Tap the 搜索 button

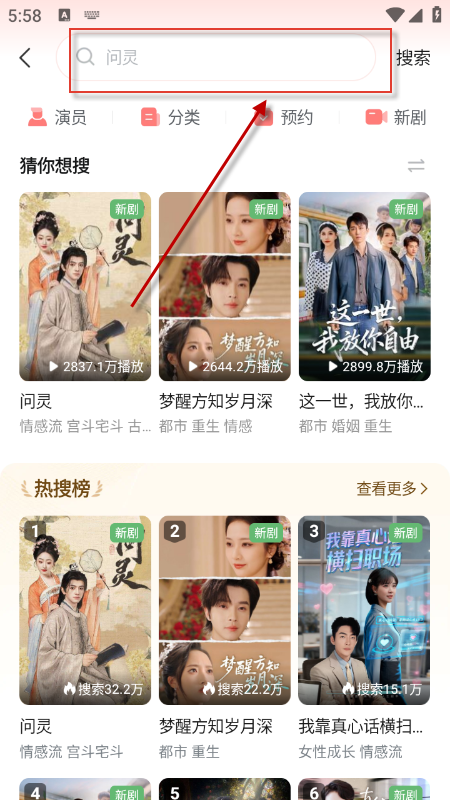413,58
